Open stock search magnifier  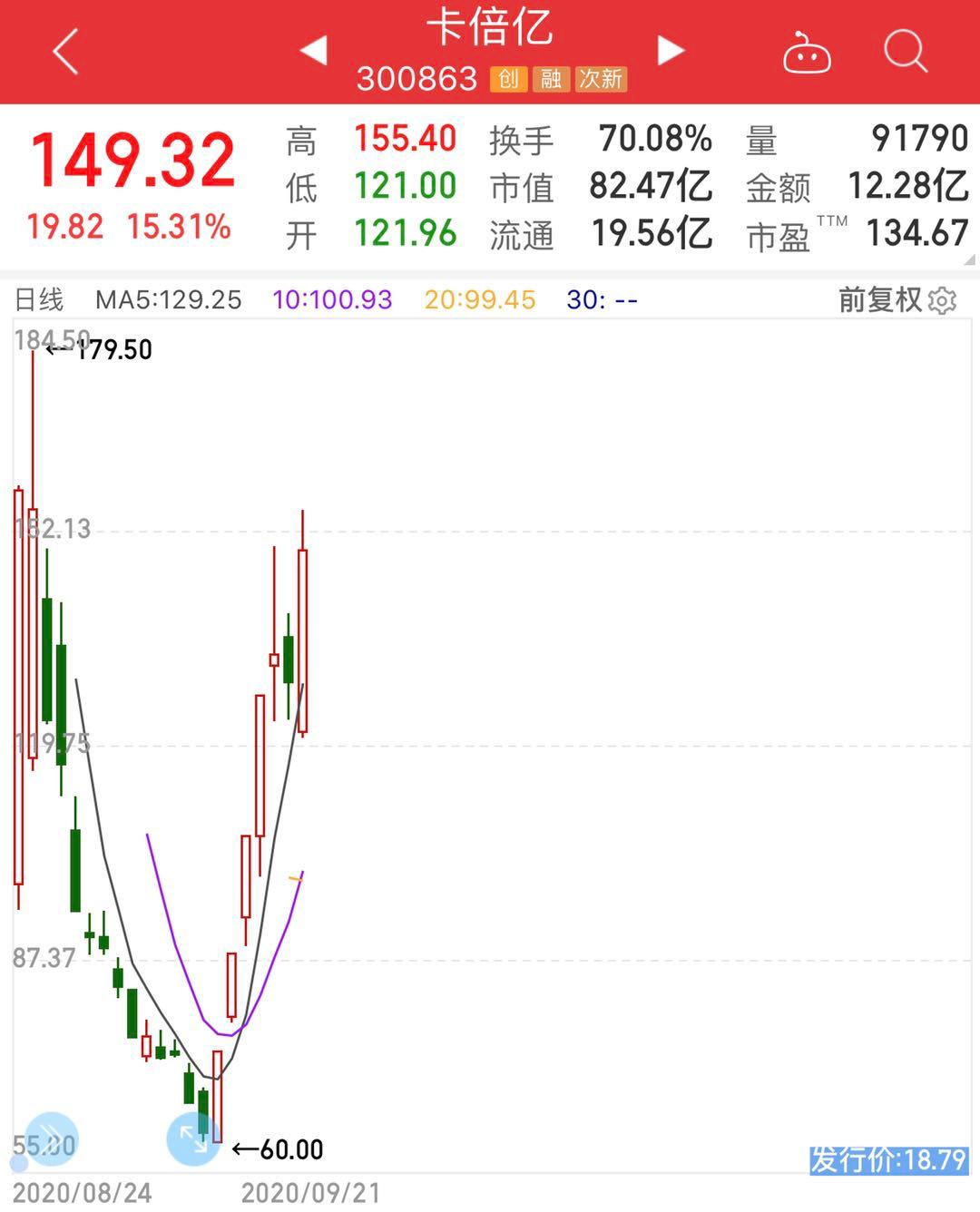(906, 51)
